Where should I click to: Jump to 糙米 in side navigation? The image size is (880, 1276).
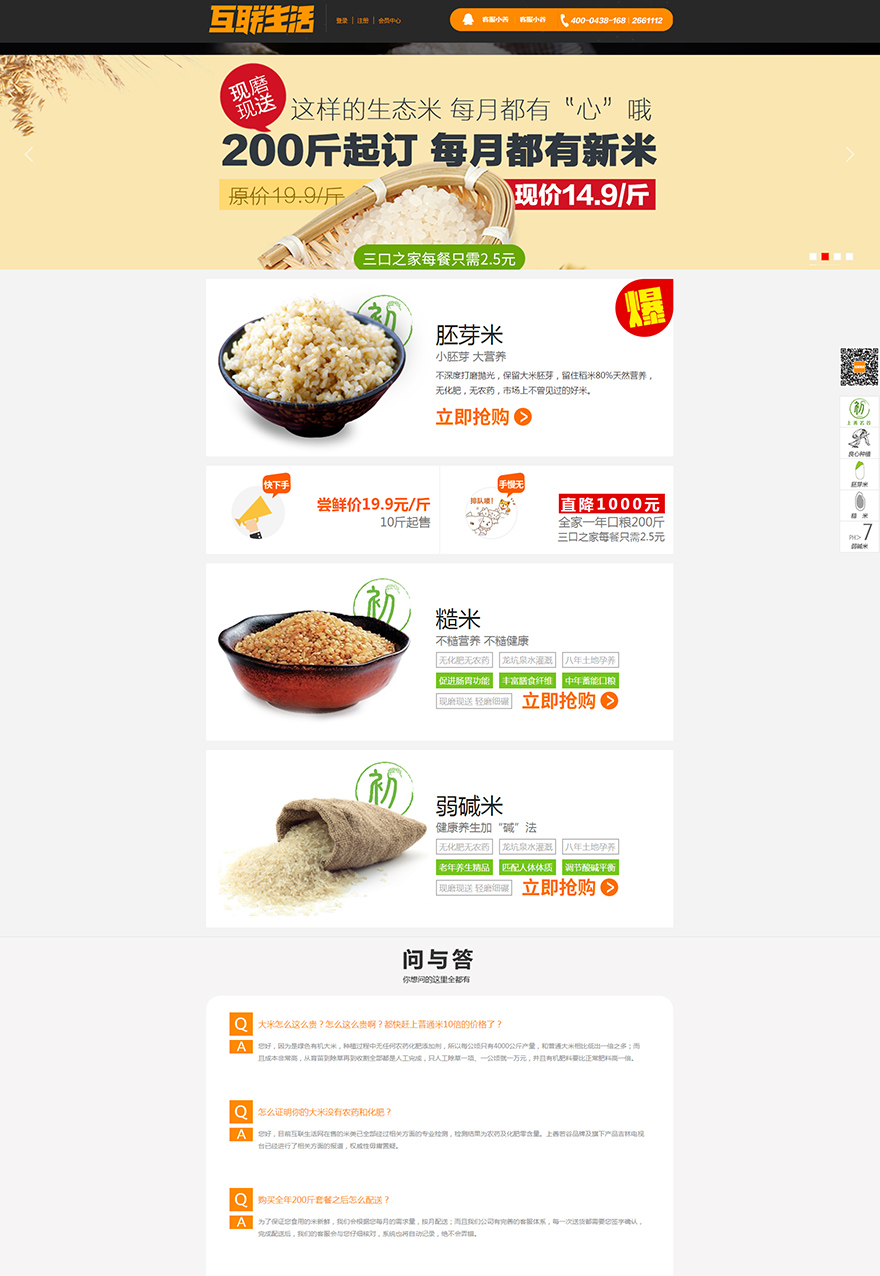859,505
